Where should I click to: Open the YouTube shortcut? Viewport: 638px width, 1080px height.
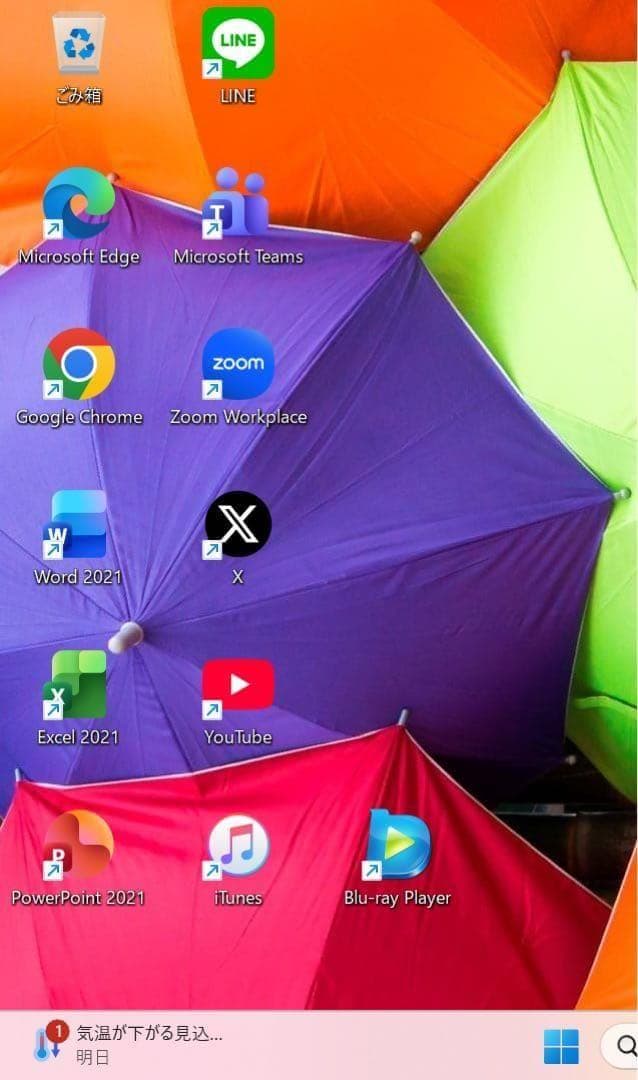[x=238, y=685]
